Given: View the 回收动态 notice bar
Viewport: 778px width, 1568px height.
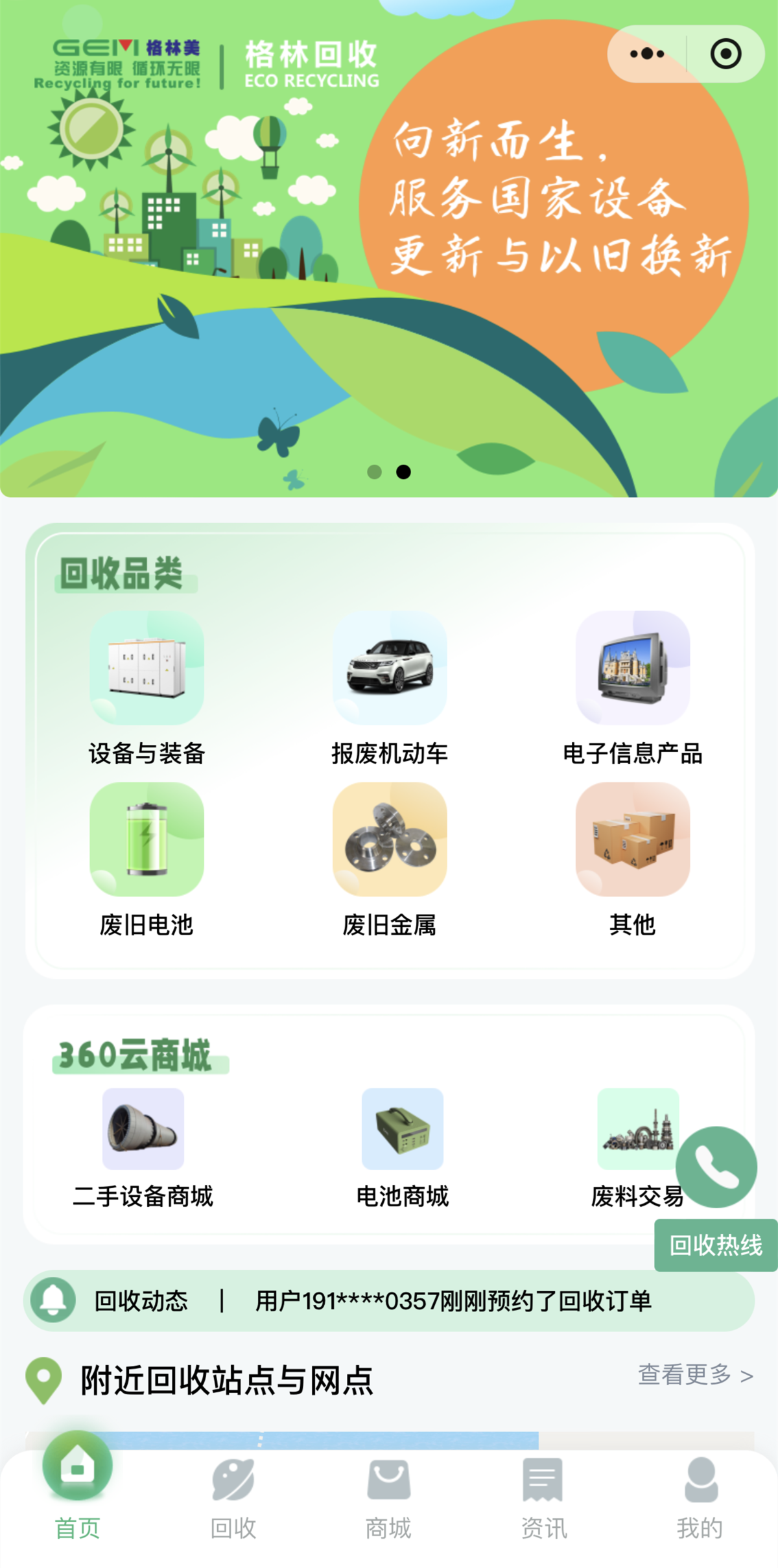Looking at the screenshot, I should coord(389,1301).
